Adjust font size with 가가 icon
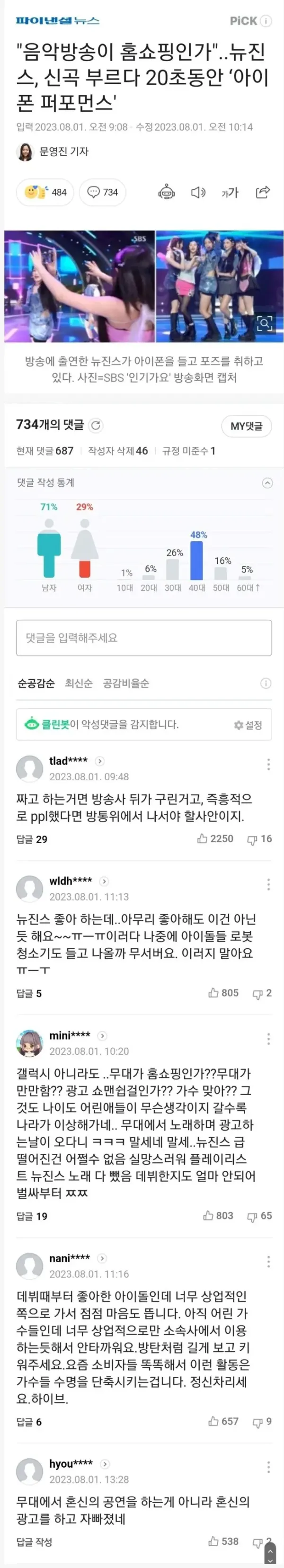 point(230,192)
